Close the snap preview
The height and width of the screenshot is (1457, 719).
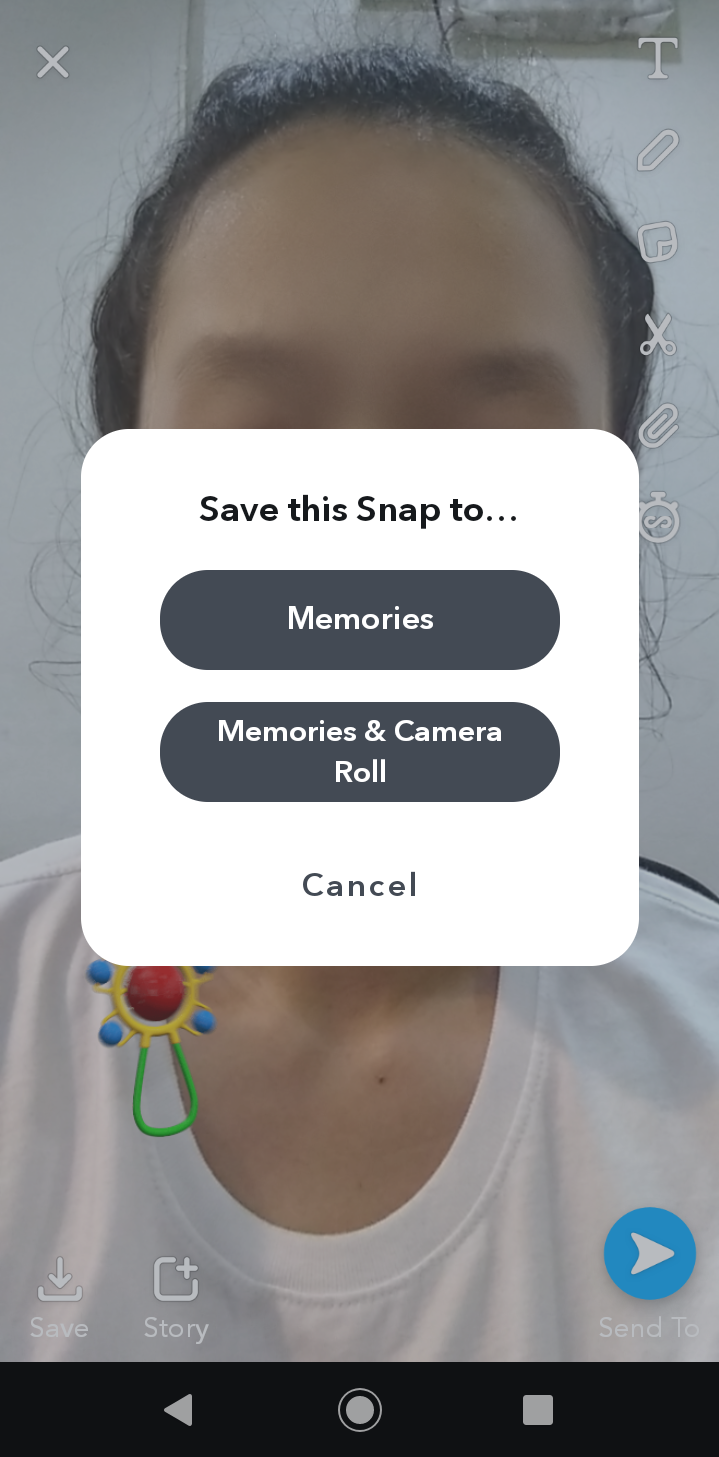[52, 62]
